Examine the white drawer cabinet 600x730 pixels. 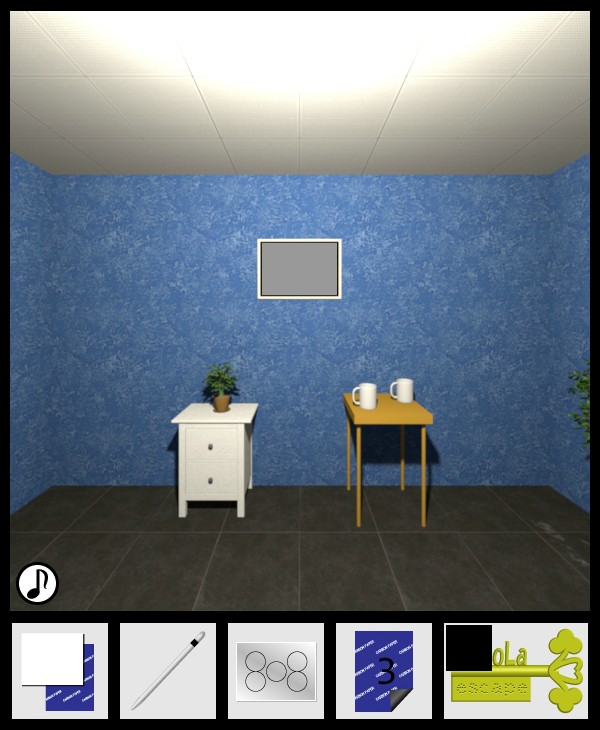[x=212, y=462]
